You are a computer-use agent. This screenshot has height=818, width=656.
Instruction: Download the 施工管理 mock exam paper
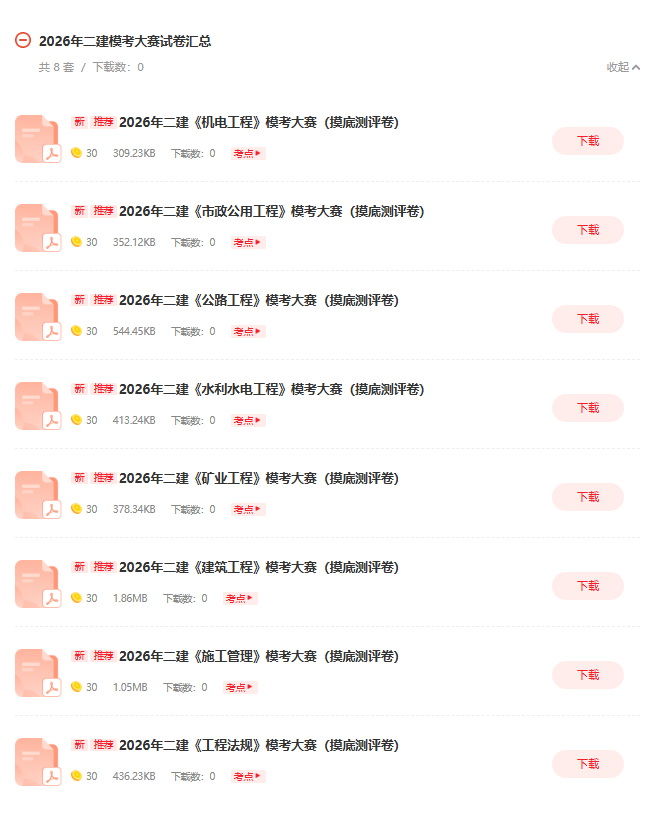(587, 675)
